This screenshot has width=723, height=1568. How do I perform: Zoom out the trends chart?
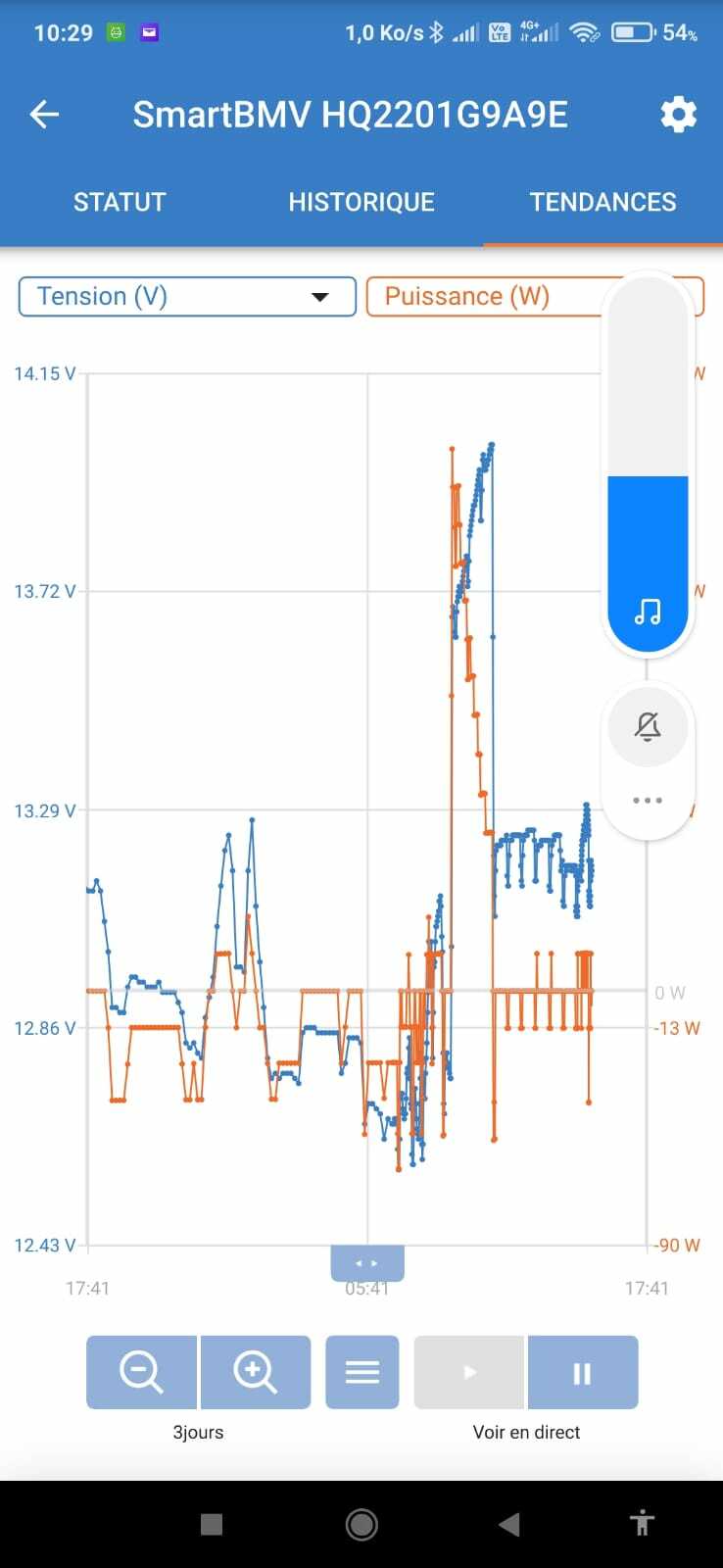coord(142,1372)
